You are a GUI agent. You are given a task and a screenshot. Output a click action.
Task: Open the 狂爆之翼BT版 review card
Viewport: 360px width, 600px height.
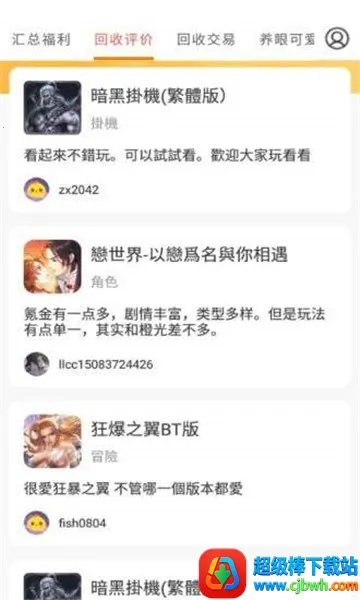180,474
